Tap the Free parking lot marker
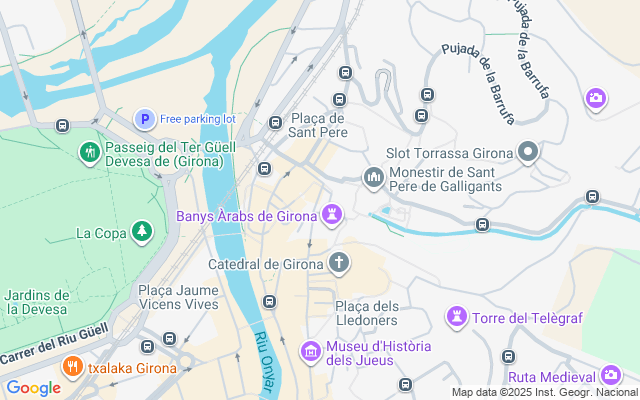This screenshot has height=400, width=640. point(146,119)
